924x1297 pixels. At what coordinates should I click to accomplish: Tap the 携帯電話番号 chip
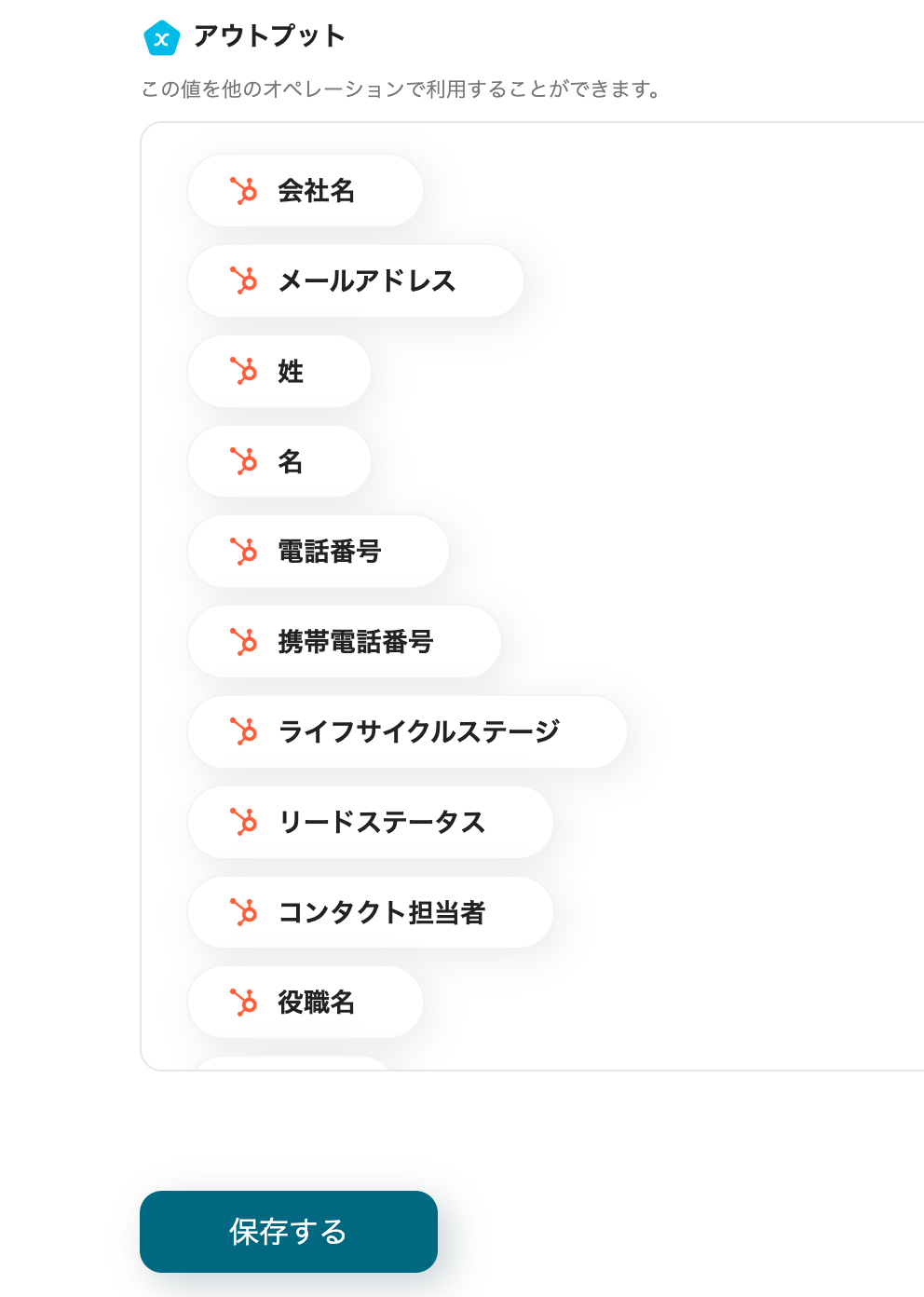344,642
